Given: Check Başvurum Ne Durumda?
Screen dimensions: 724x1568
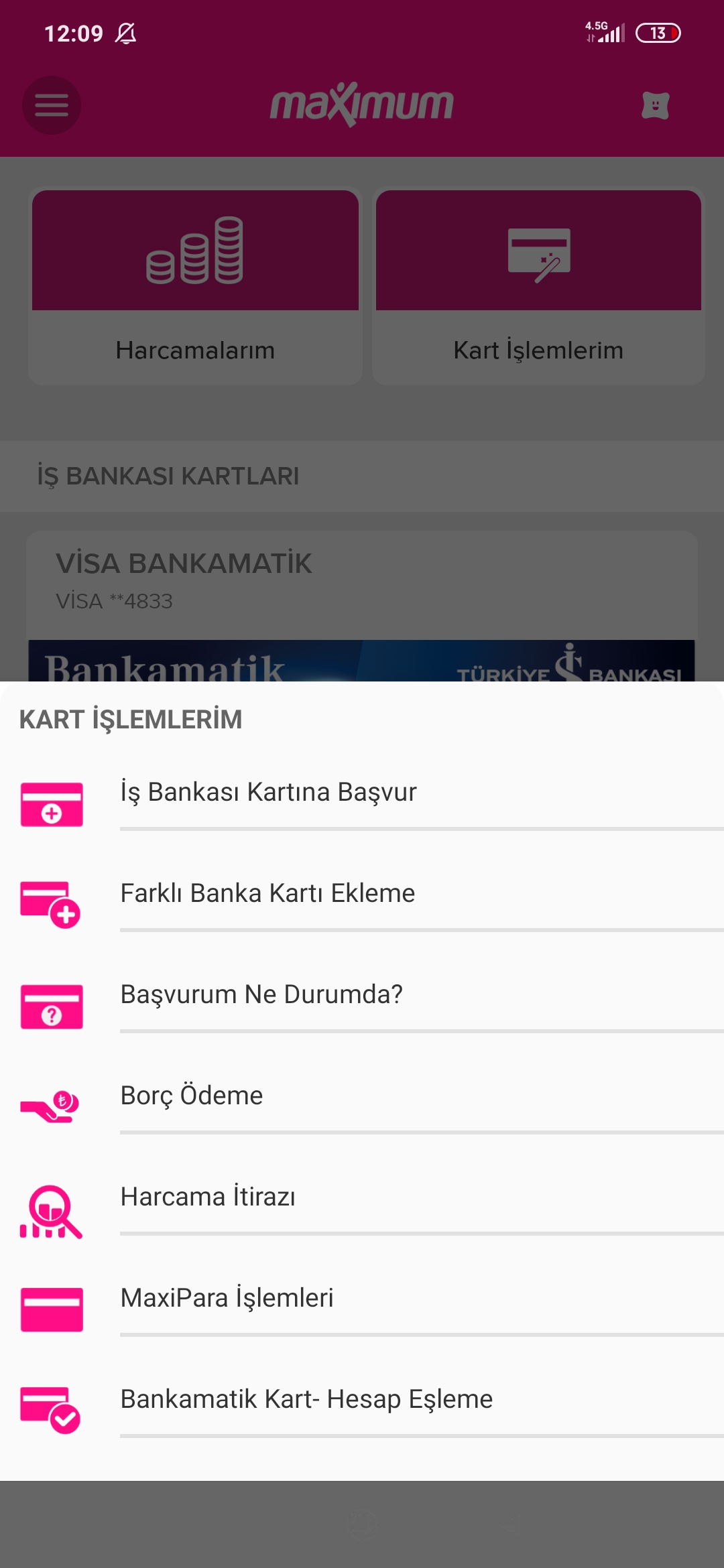Looking at the screenshot, I should pos(362,994).
